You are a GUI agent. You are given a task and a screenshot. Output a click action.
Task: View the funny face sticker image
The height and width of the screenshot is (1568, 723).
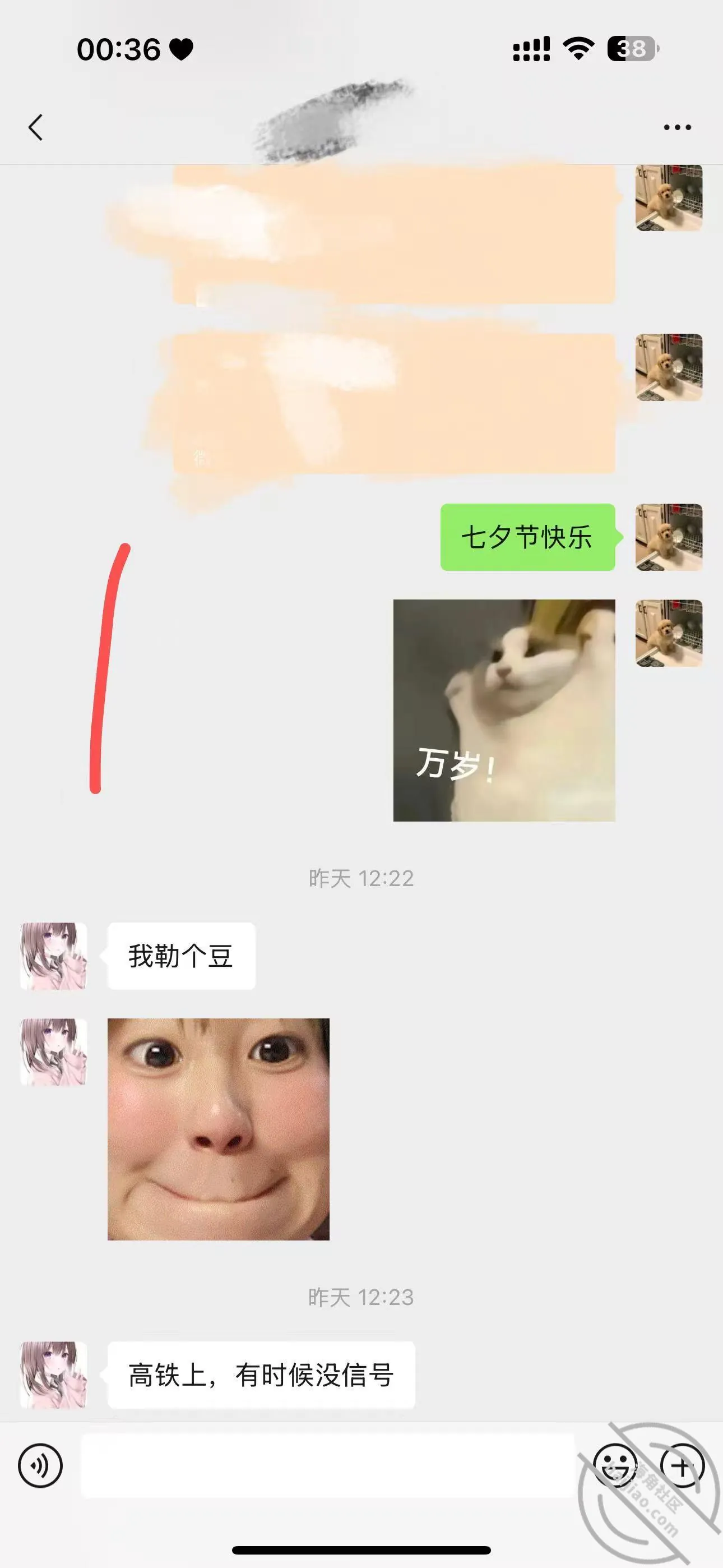click(x=219, y=1129)
